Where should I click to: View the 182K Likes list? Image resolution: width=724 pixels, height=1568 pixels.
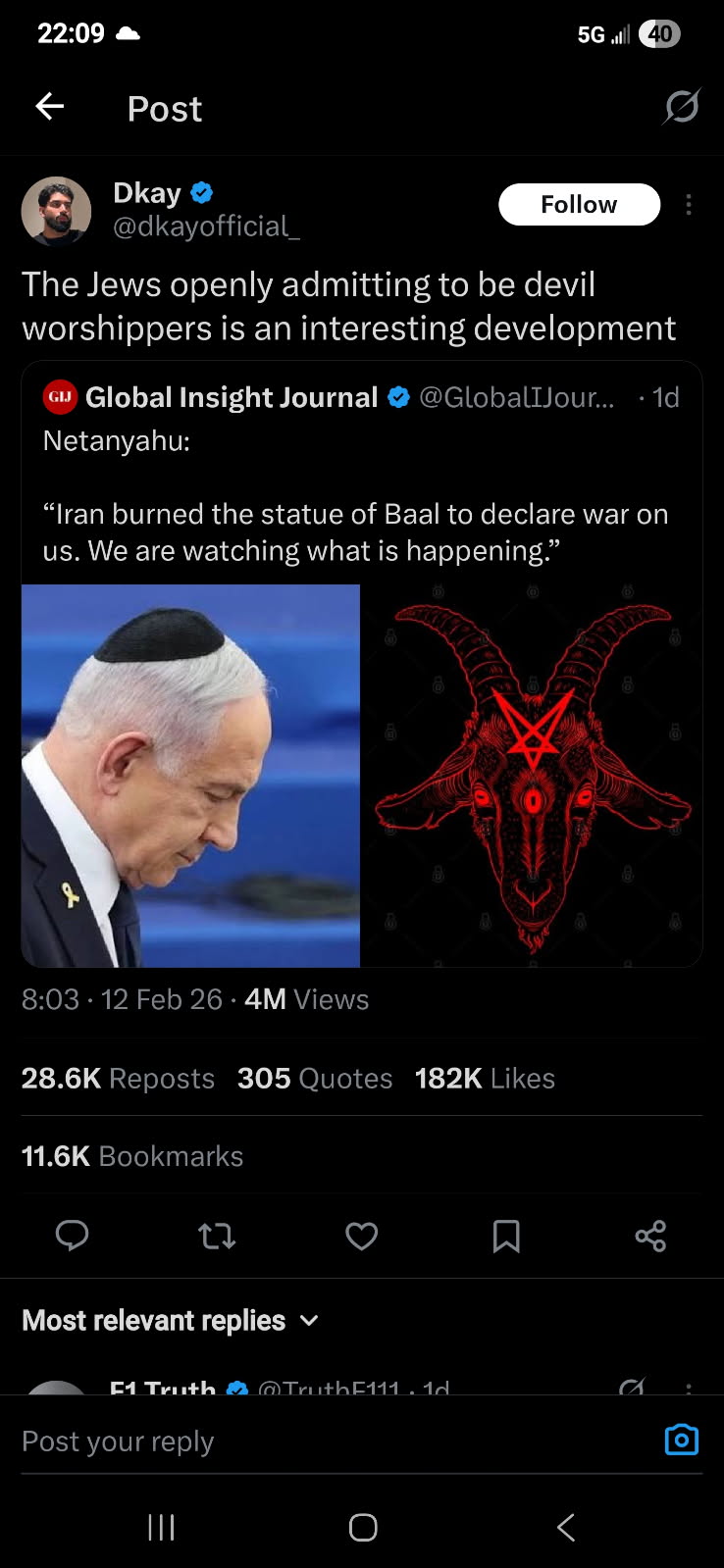[x=485, y=1079]
